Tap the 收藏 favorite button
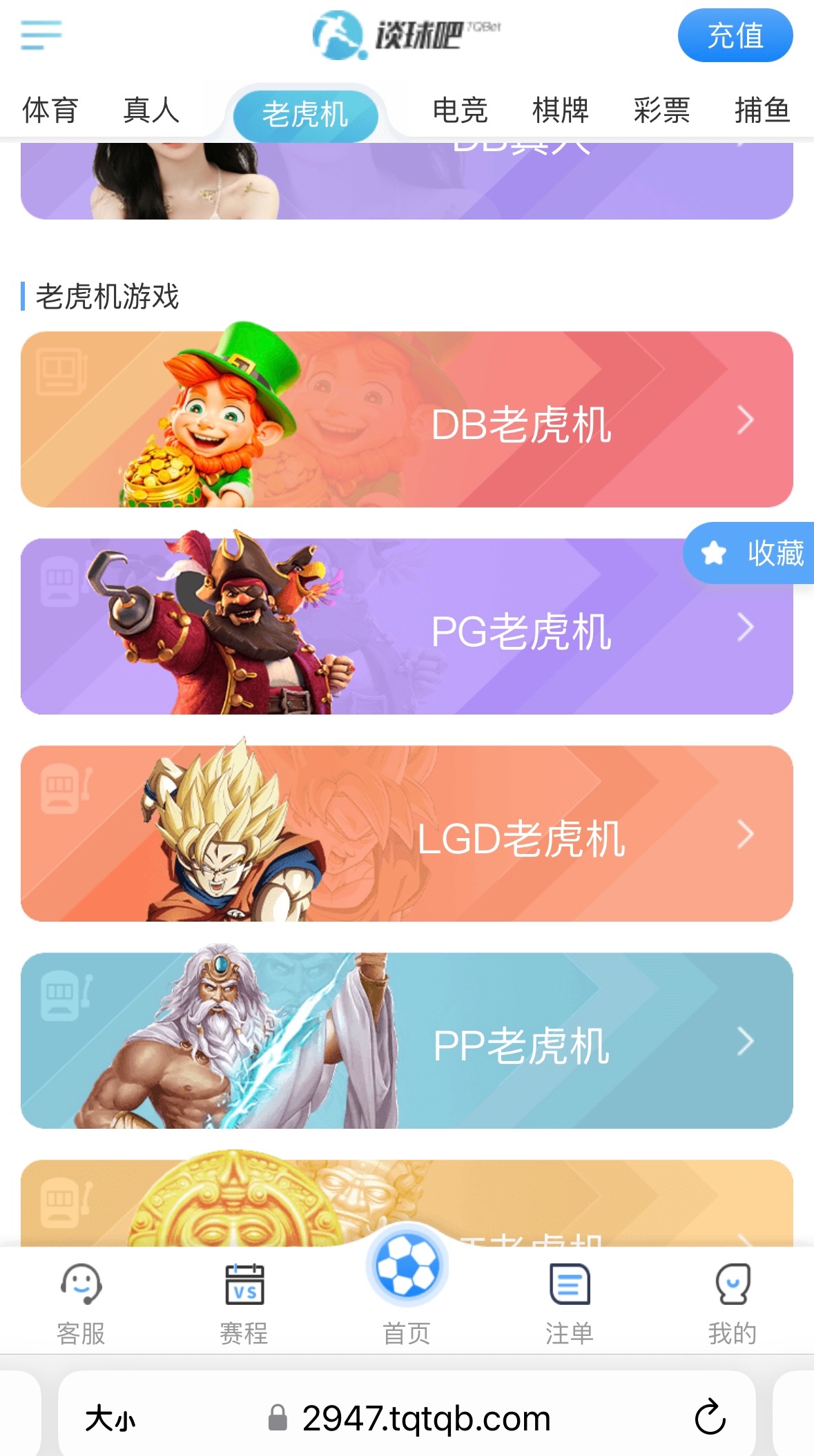 (x=751, y=554)
